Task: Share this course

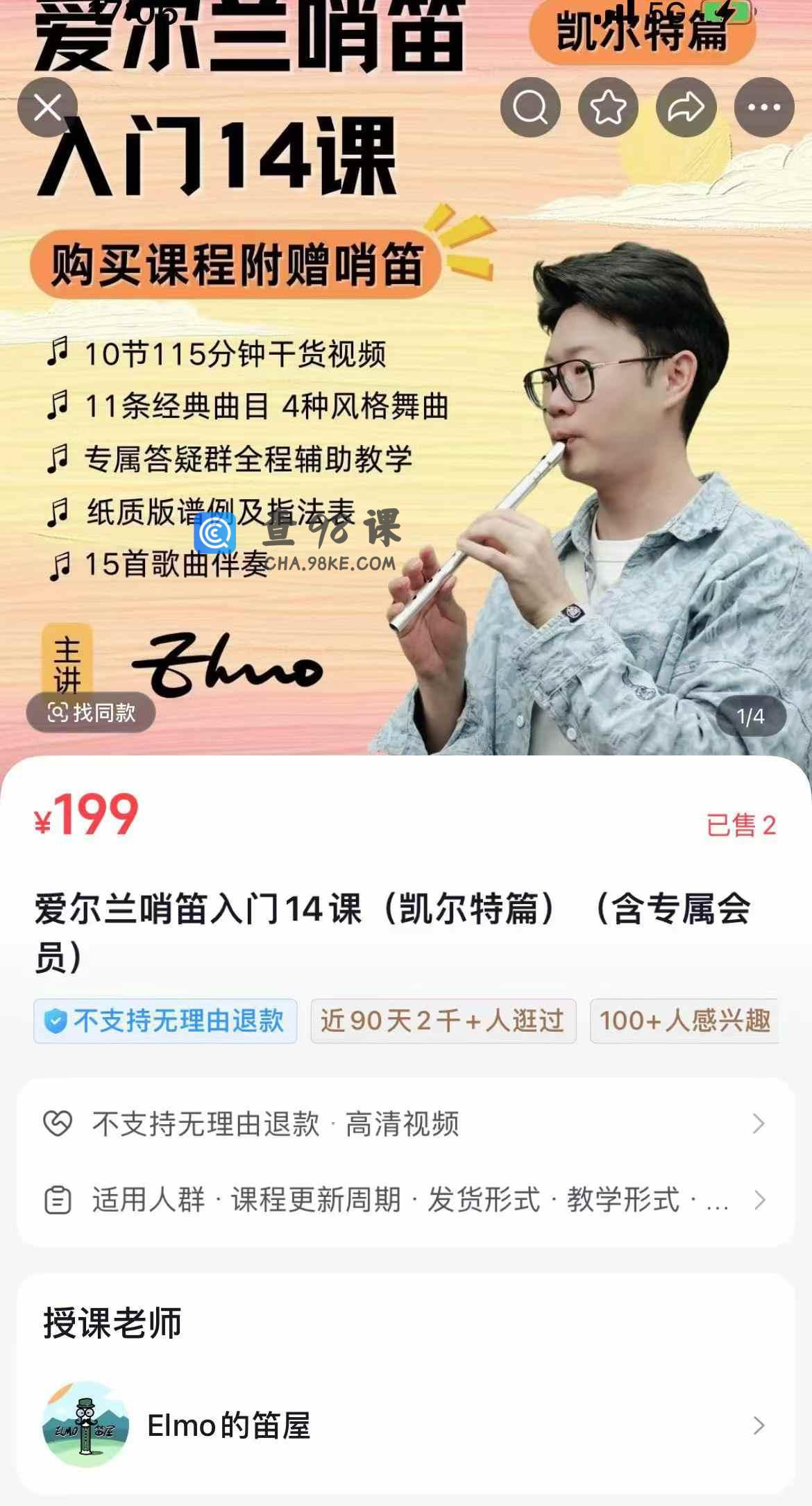Action: 686,108
